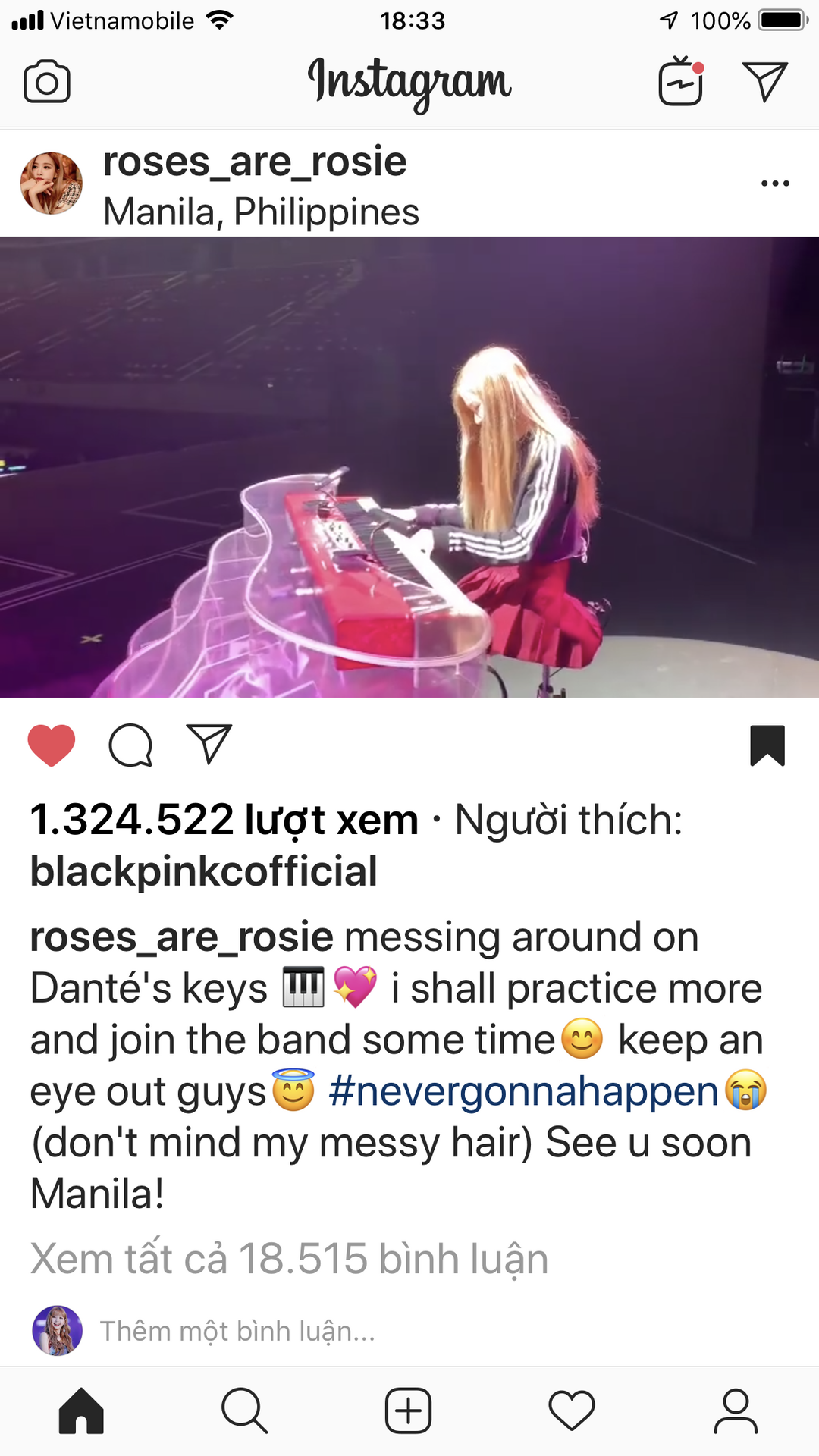
Task: Open roses_are_rosie profile picture
Action: (51, 183)
